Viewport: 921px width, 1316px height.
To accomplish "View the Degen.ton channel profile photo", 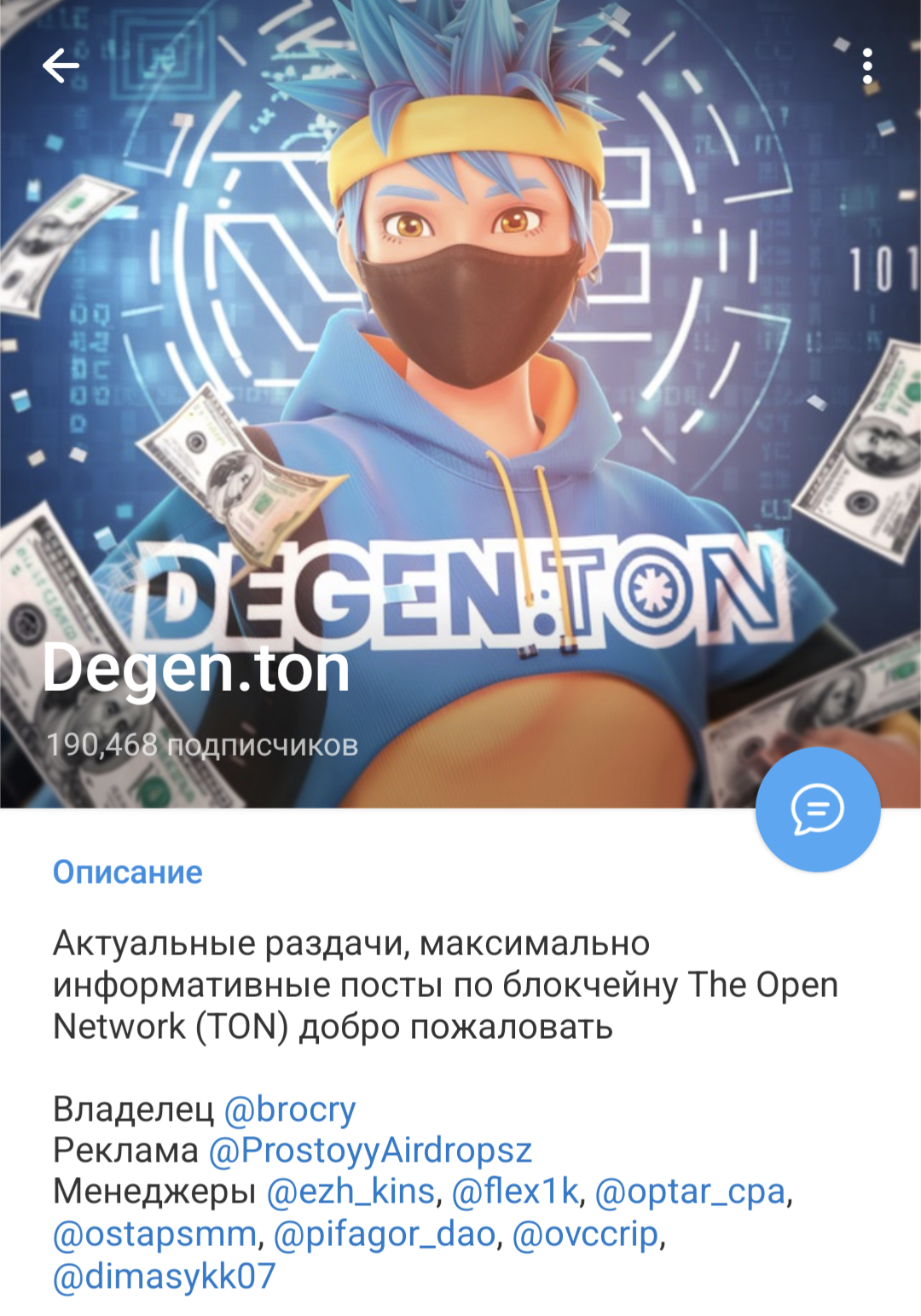I will pos(460,341).
